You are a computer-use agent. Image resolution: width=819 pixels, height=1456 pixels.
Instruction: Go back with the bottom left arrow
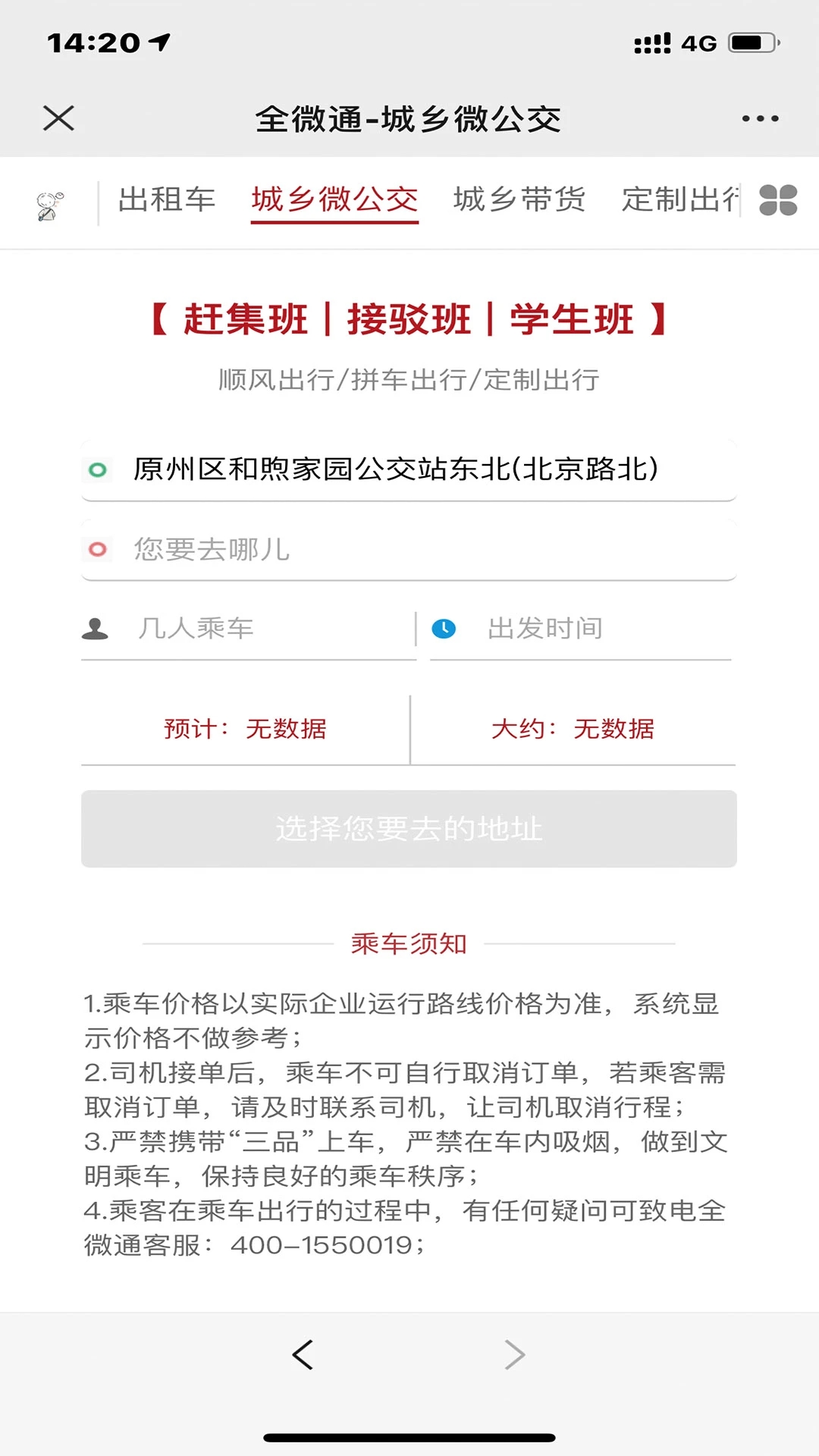(303, 1354)
